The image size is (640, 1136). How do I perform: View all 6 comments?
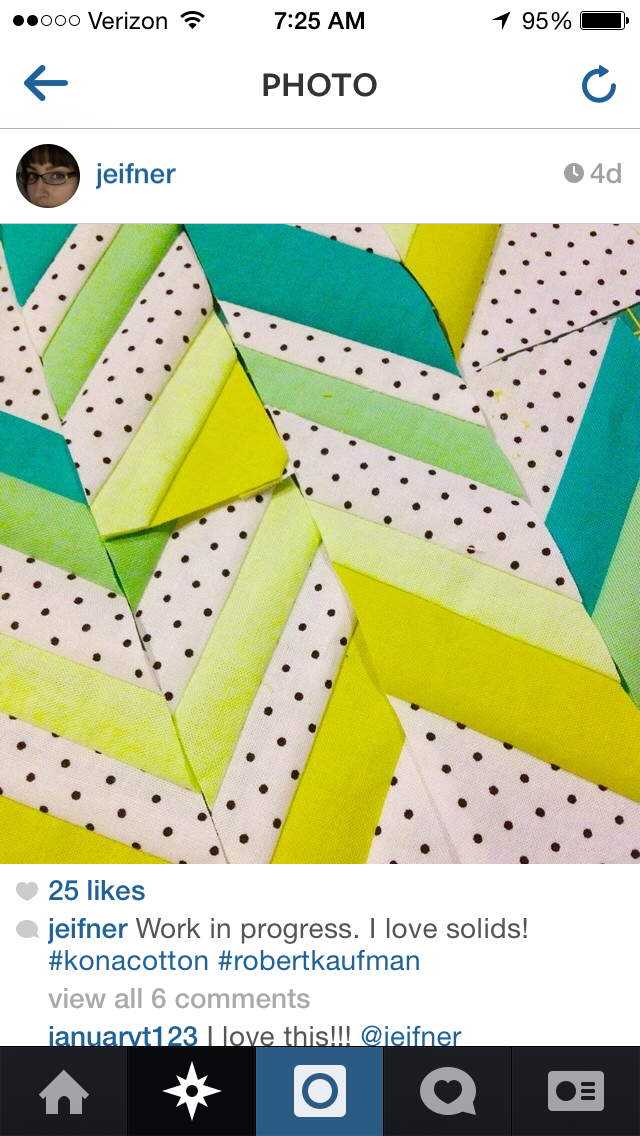179,998
